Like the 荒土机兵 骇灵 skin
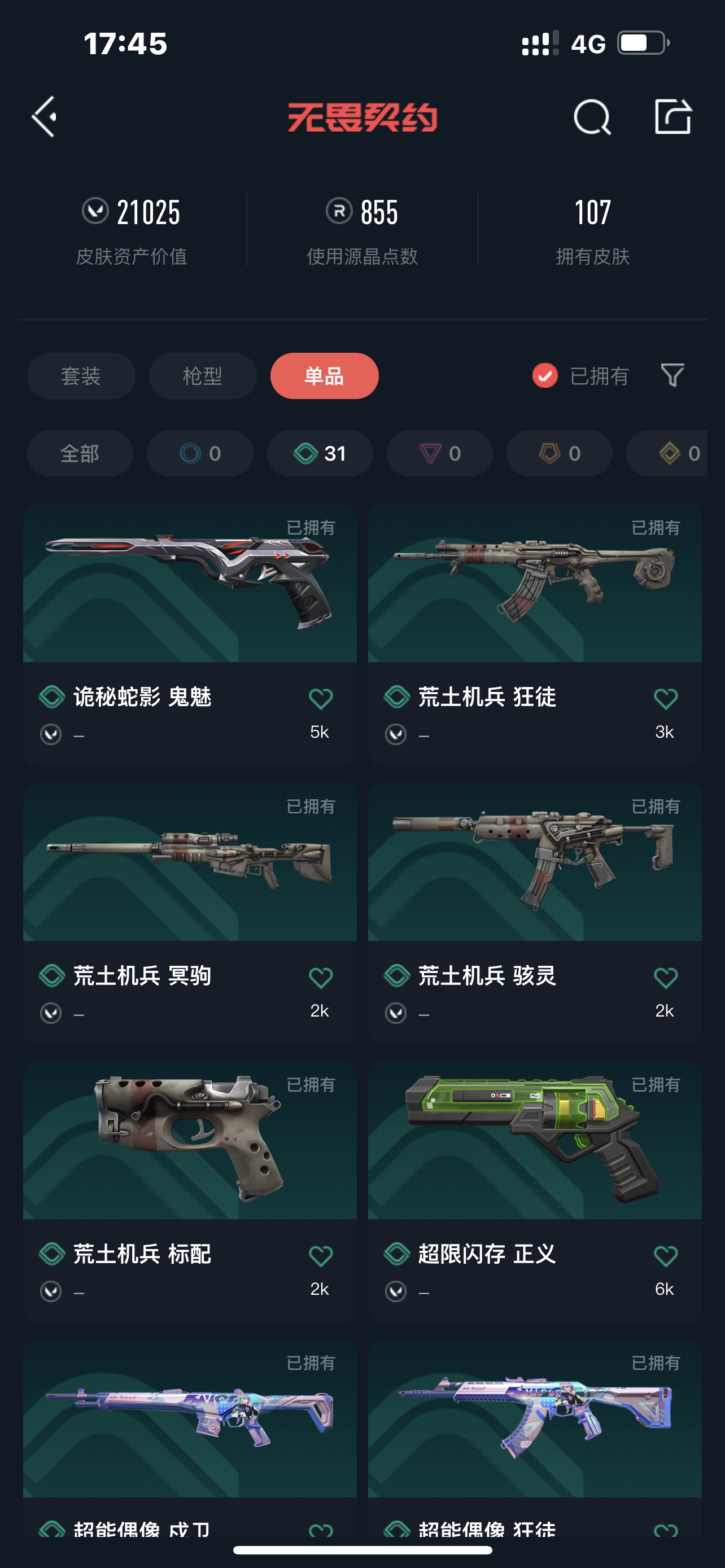This screenshot has height=1568, width=725. tap(665, 978)
